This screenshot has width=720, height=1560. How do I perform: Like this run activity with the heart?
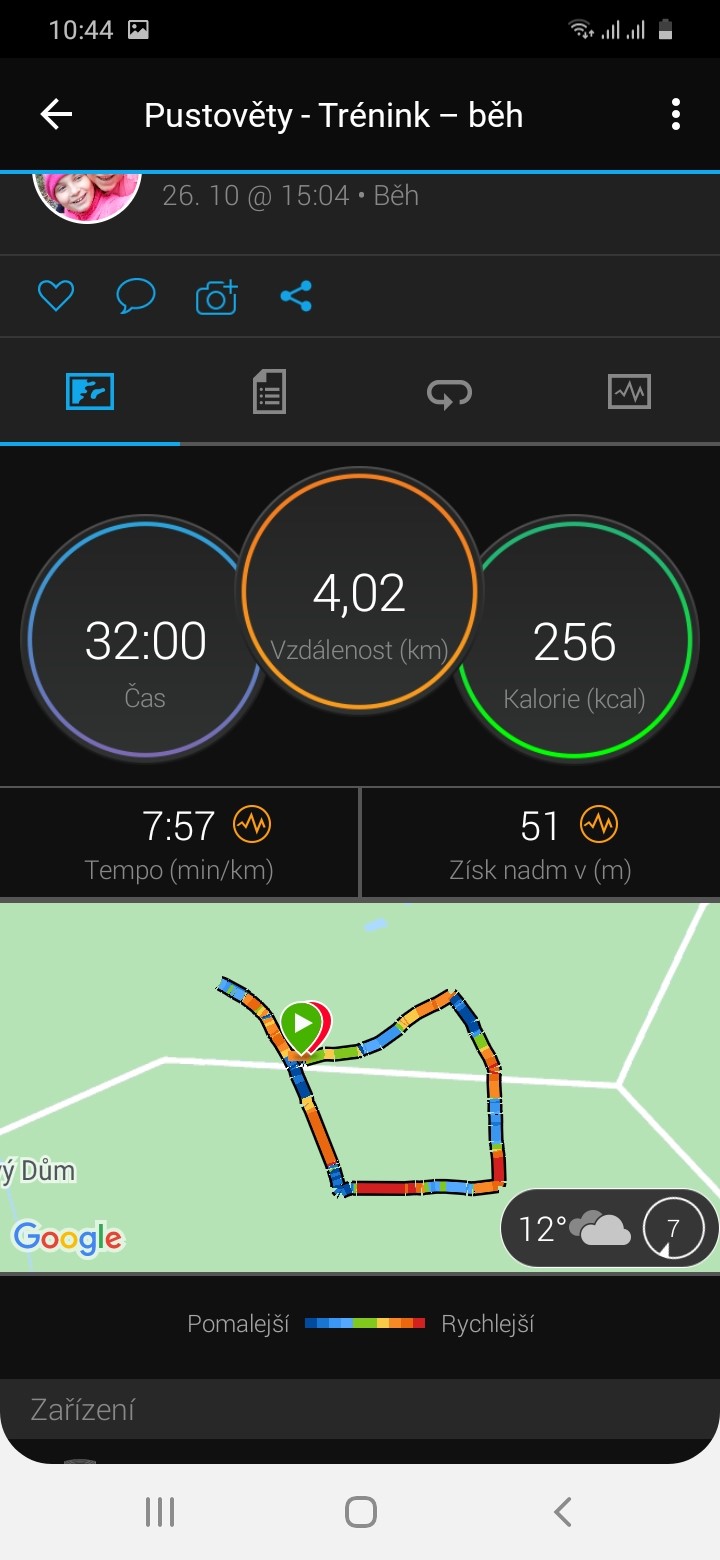tap(56, 296)
